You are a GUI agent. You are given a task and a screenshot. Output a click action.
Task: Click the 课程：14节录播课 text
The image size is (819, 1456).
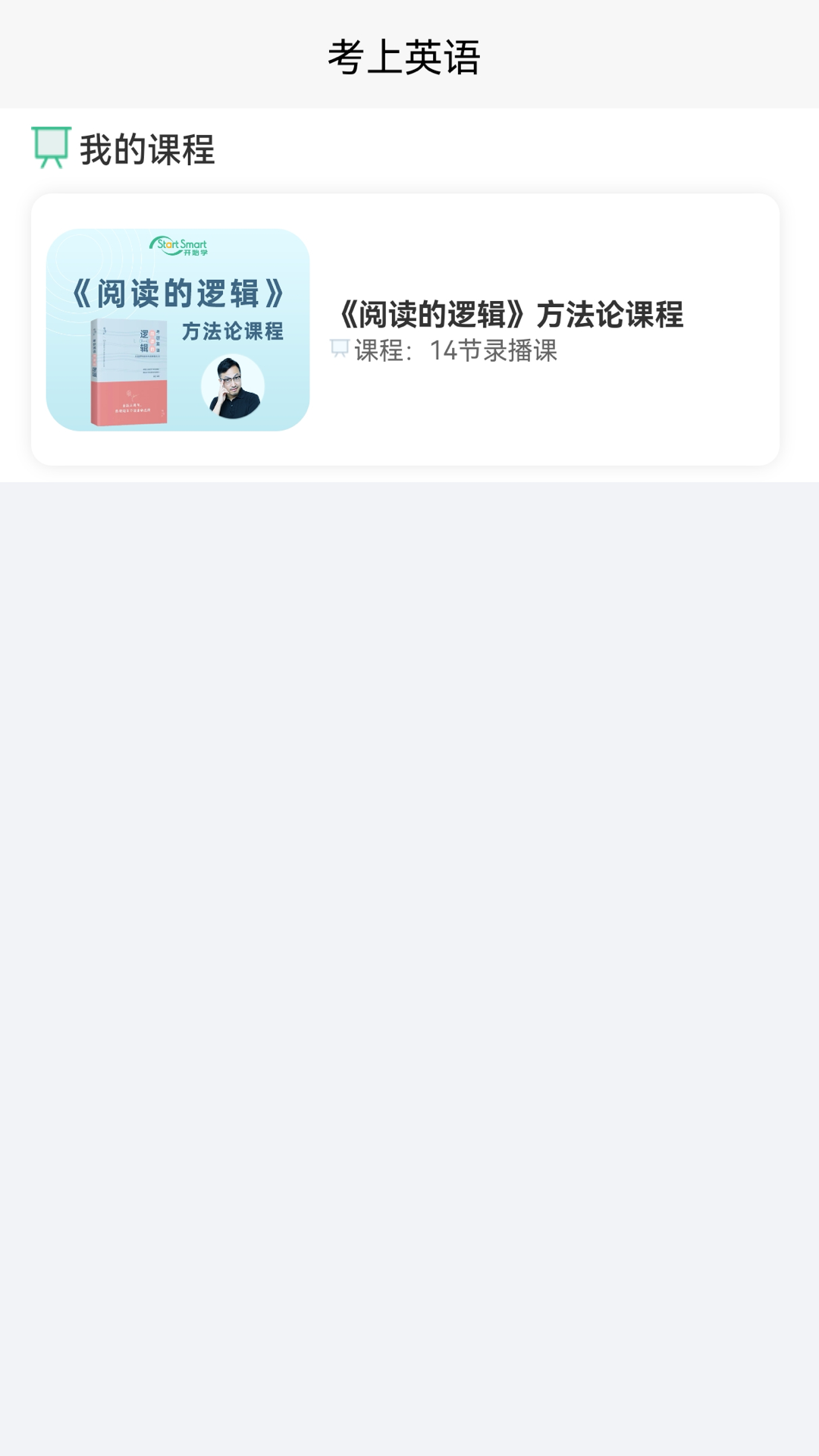point(455,350)
